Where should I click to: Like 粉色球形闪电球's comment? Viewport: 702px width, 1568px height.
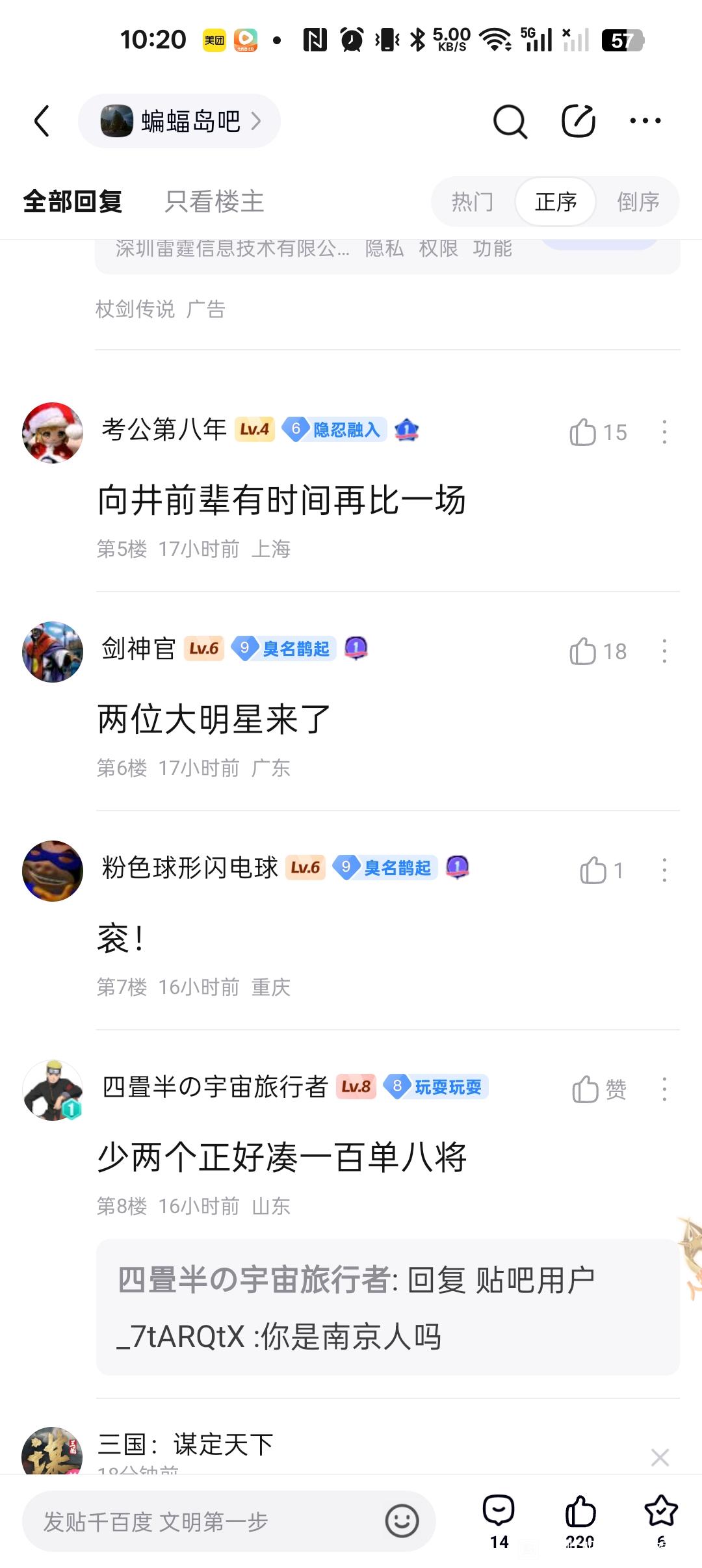click(x=593, y=870)
